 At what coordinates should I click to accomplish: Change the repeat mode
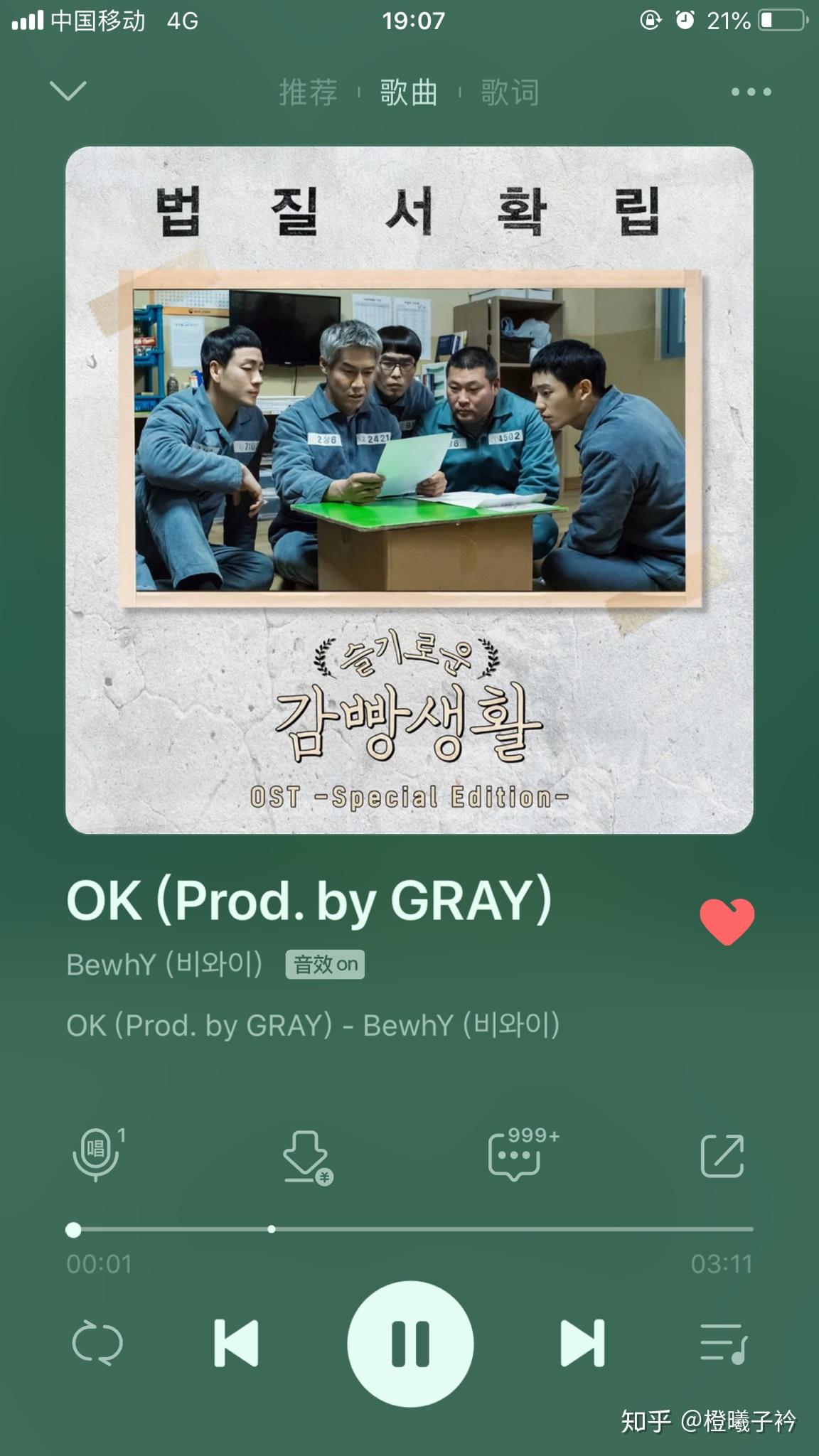(x=97, y=1343)
